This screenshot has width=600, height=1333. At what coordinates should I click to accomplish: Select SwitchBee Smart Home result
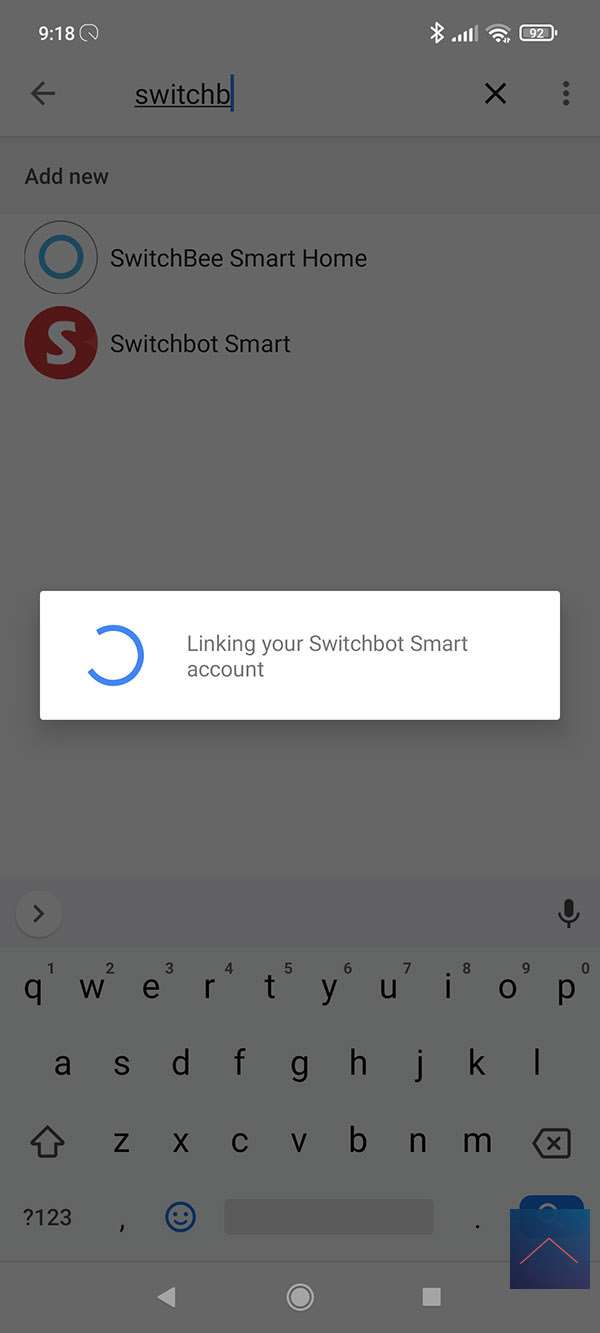[238, 258]
